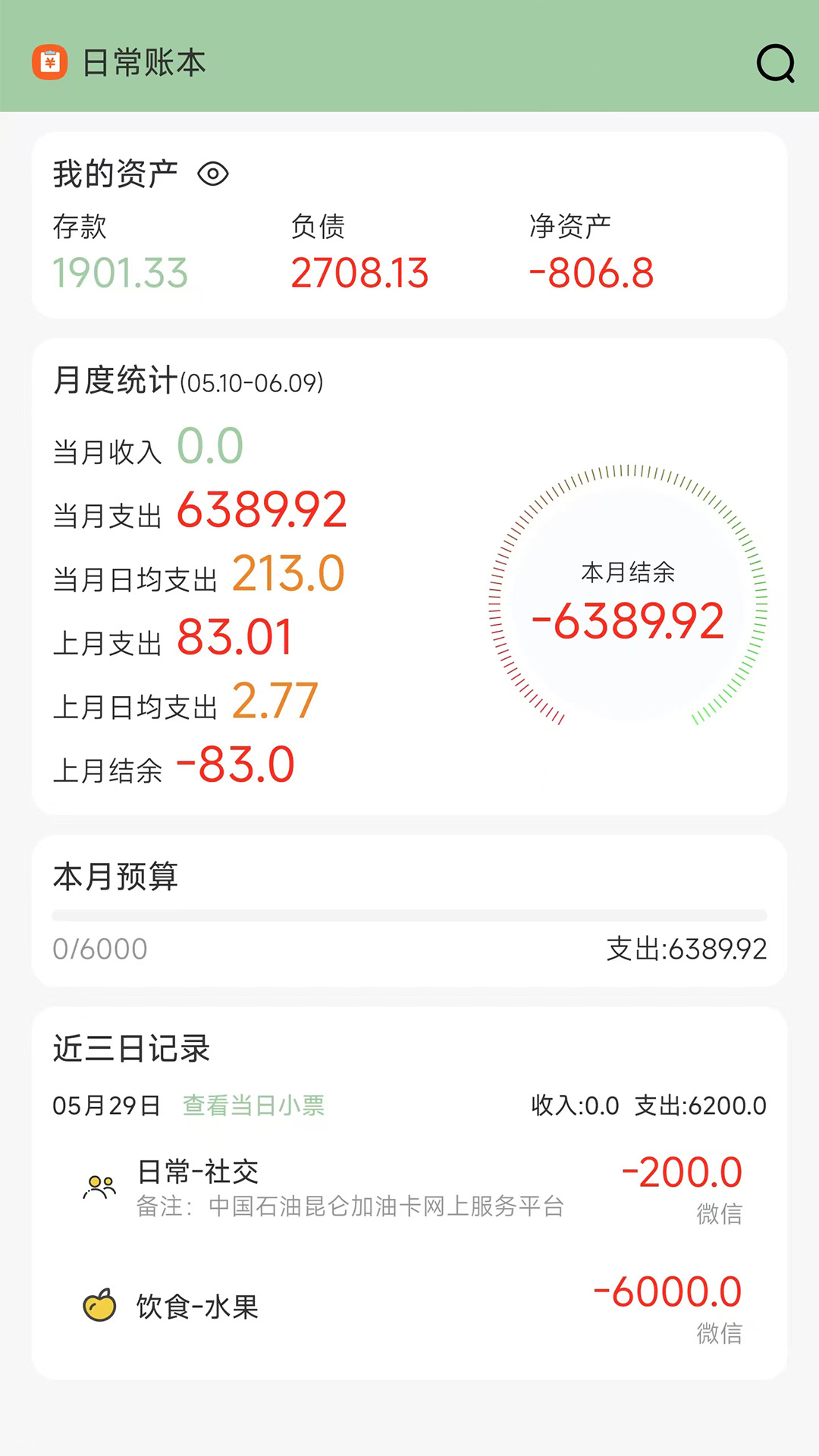Open the 日常-社交 expense record

pos(409,1188)
